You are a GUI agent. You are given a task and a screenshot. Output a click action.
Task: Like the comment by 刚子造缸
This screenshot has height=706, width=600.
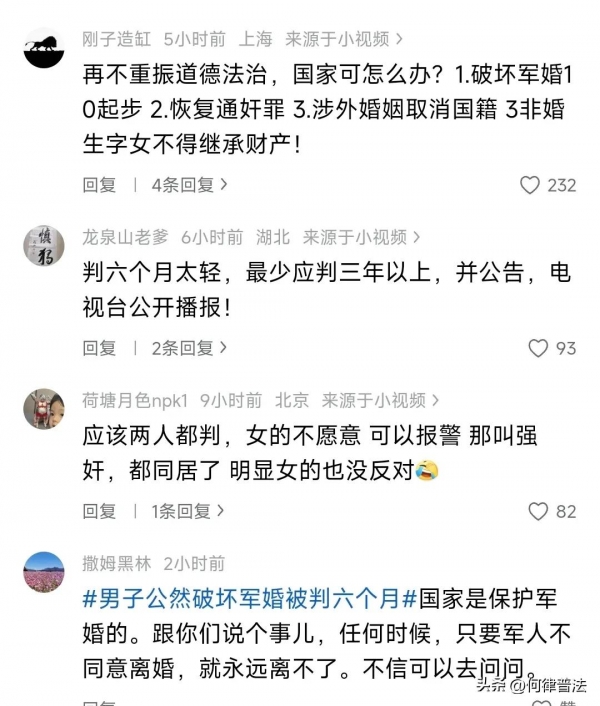(x=530, y=185)
